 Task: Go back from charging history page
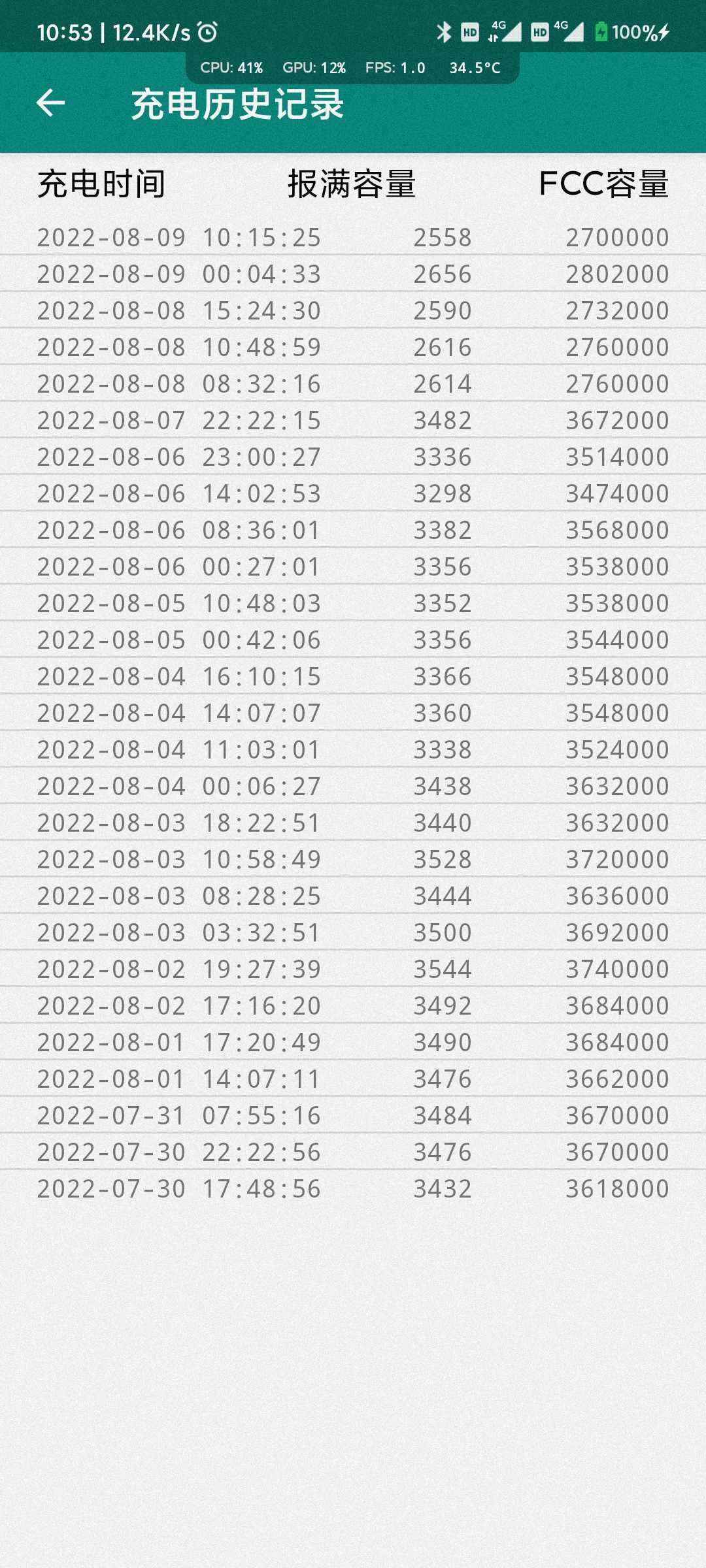pyautogui.click(x=50, y=103)
